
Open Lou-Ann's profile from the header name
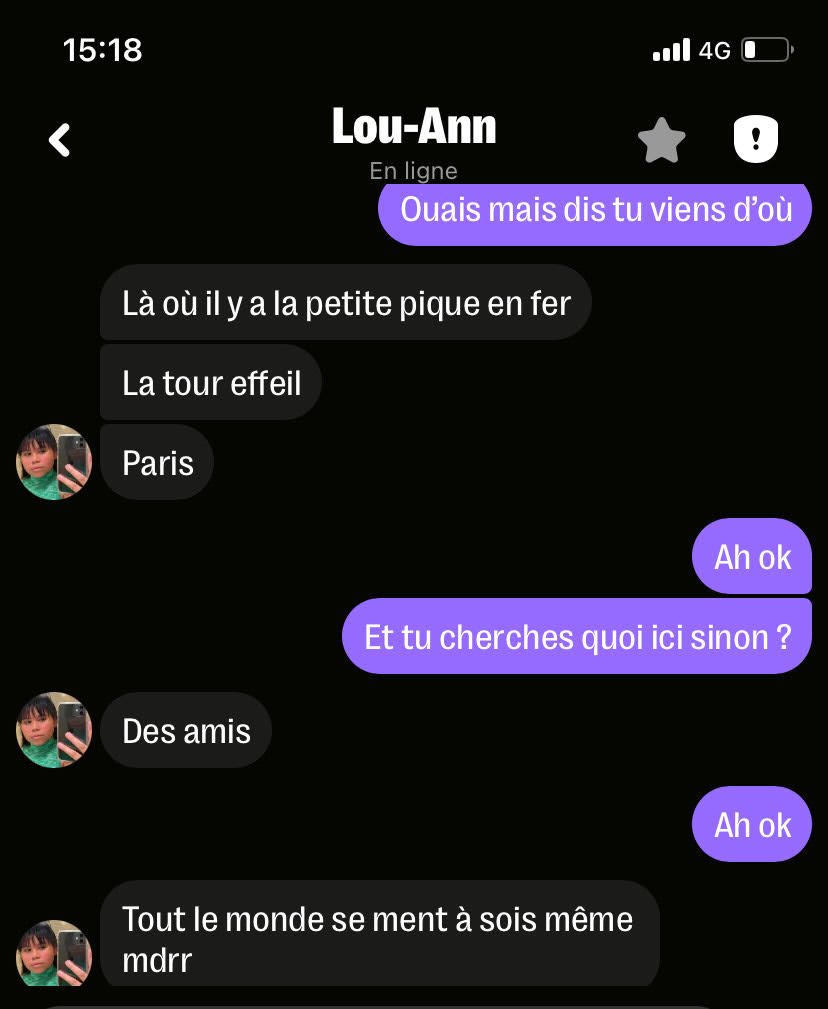click(x=413, y=127)
